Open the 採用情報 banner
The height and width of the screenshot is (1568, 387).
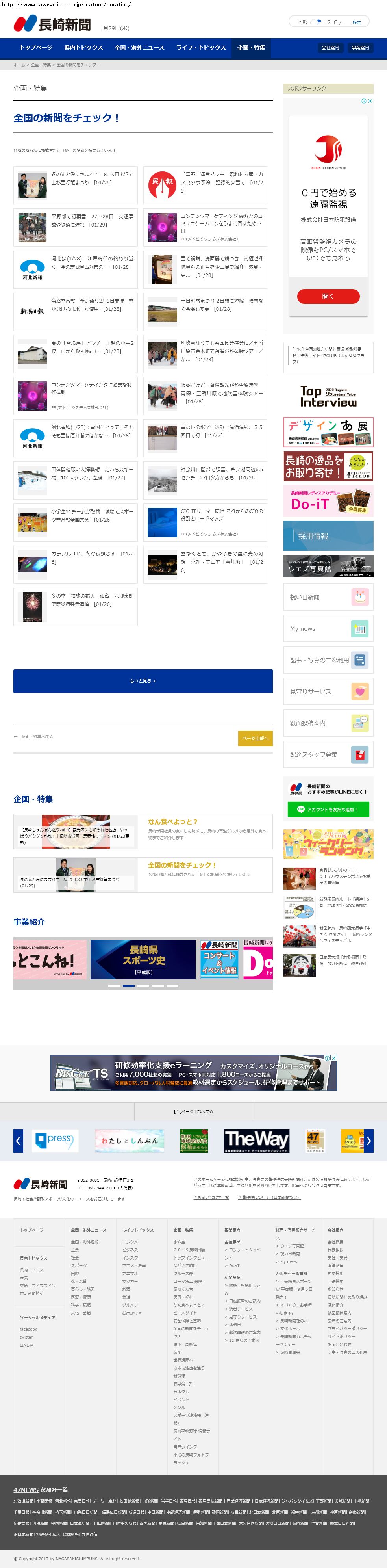[328, 536]
